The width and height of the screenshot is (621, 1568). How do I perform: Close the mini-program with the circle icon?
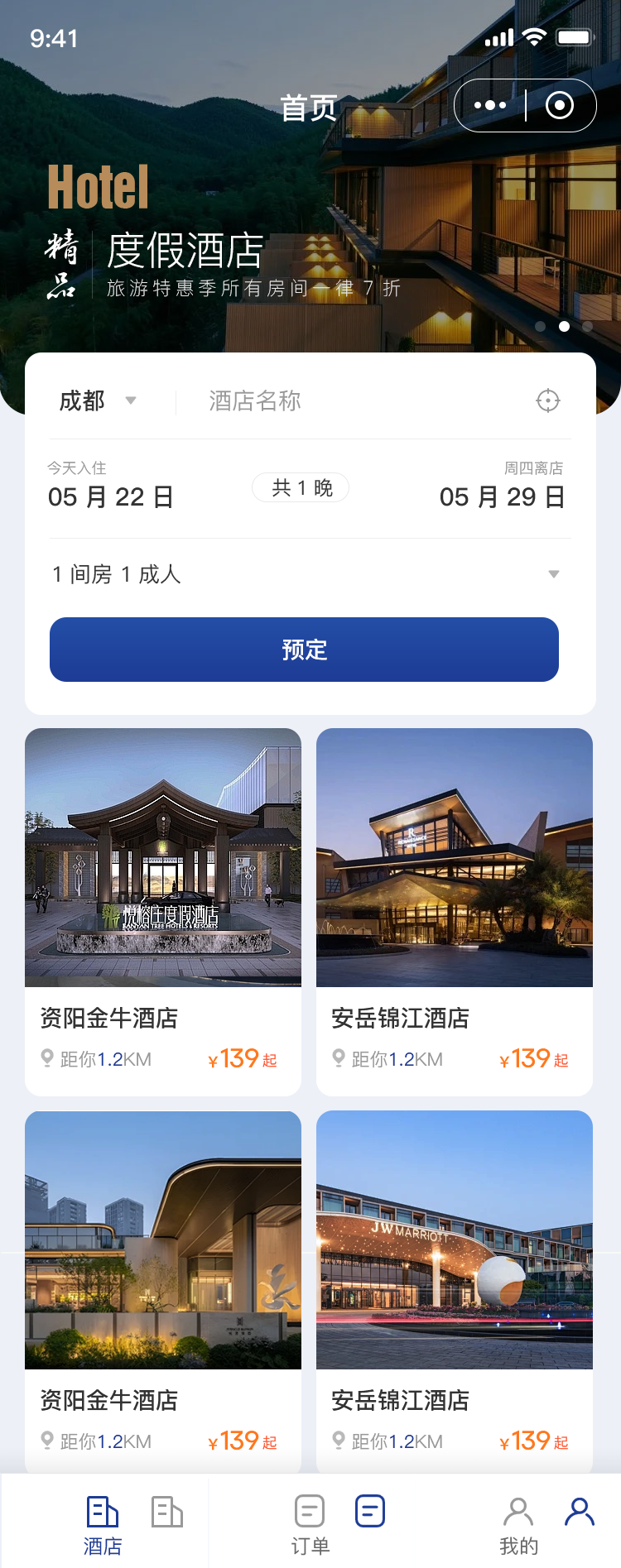tap(560, 106)
